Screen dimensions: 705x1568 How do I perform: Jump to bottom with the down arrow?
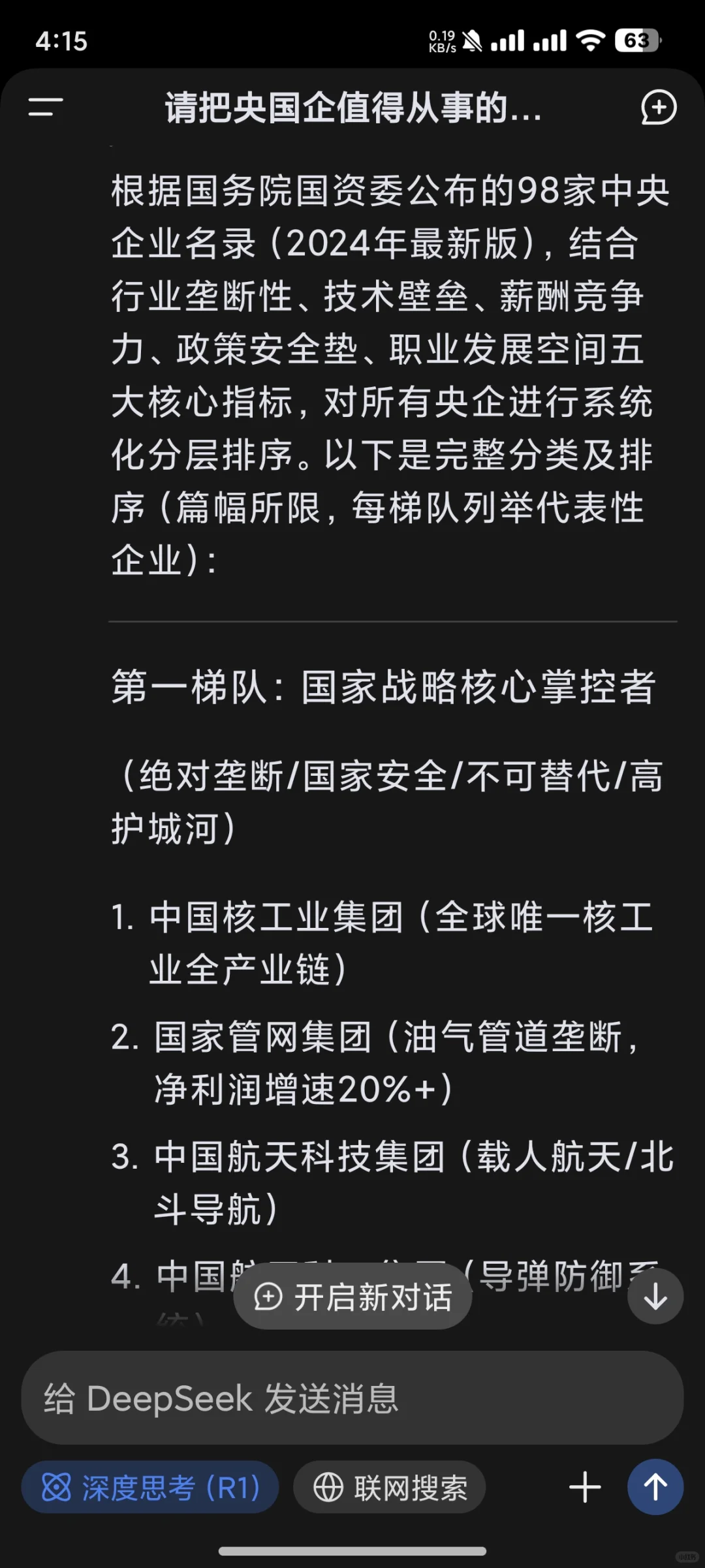point(655,1296)
